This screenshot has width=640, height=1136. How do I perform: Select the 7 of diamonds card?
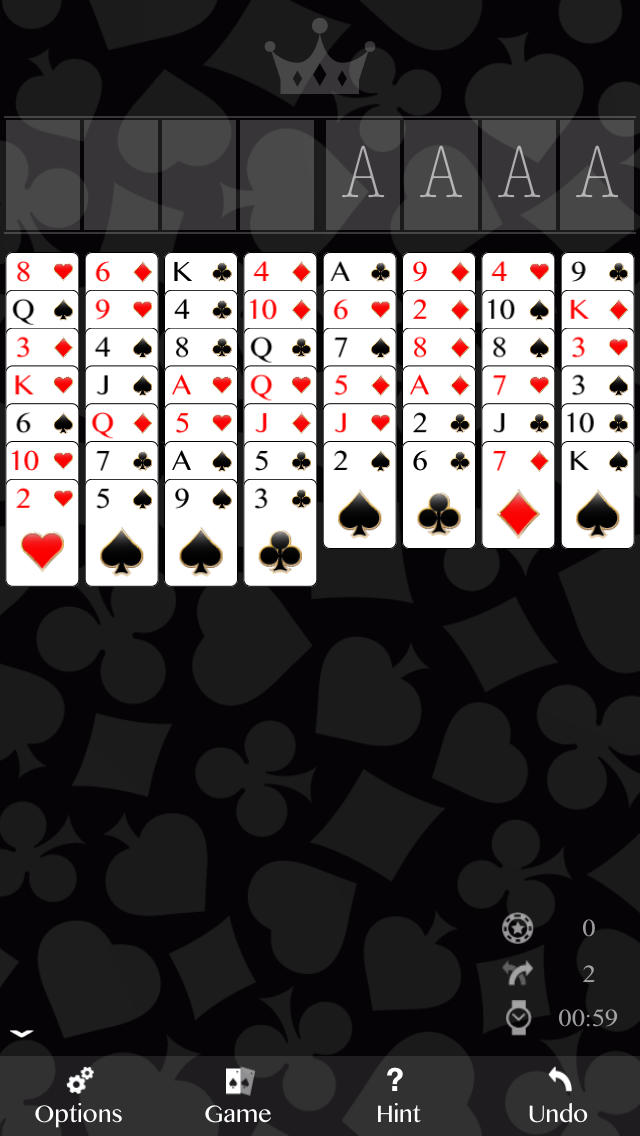coord(518,494)
